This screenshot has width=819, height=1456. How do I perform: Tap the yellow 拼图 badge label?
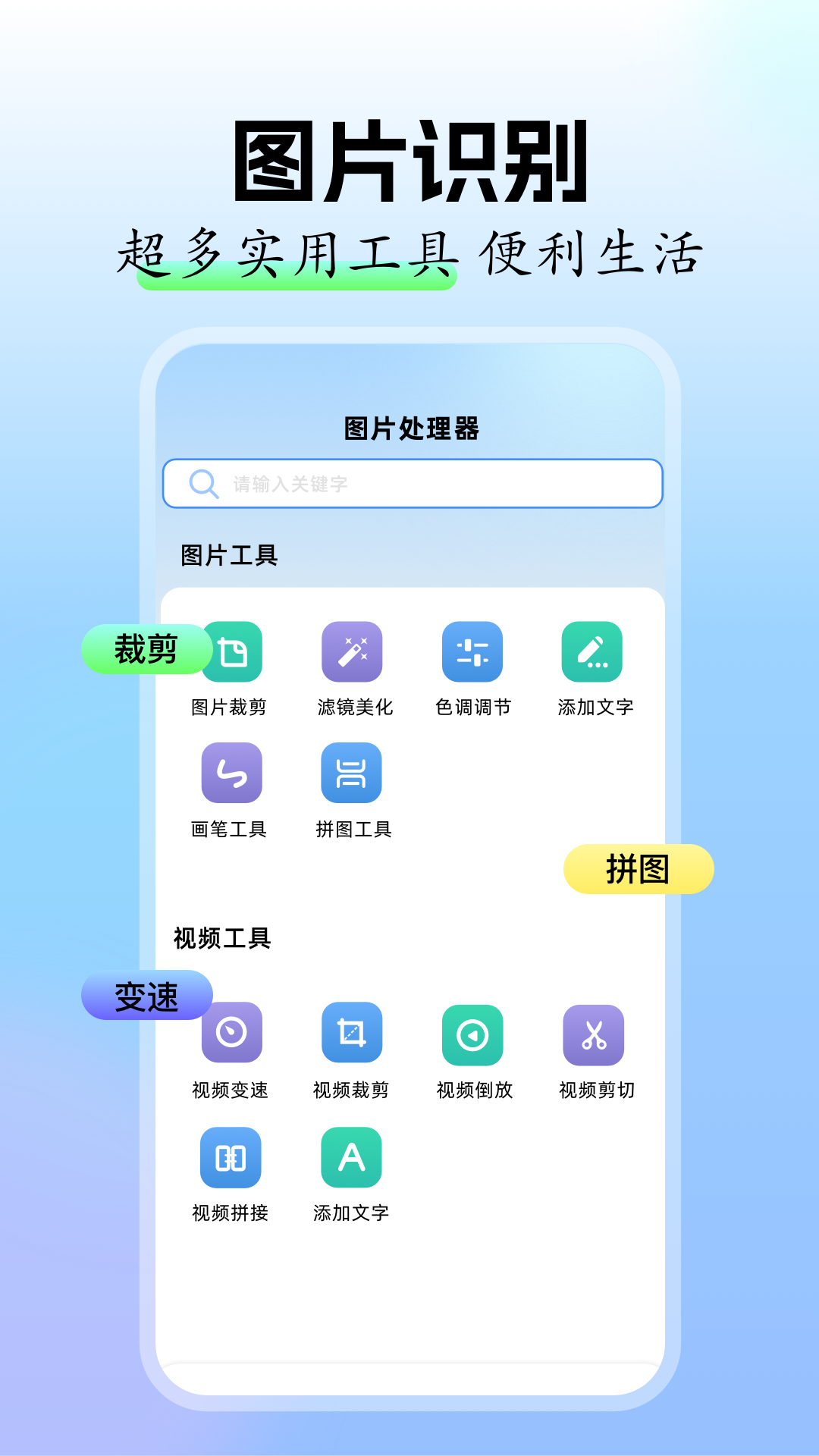tap(641, 871)
